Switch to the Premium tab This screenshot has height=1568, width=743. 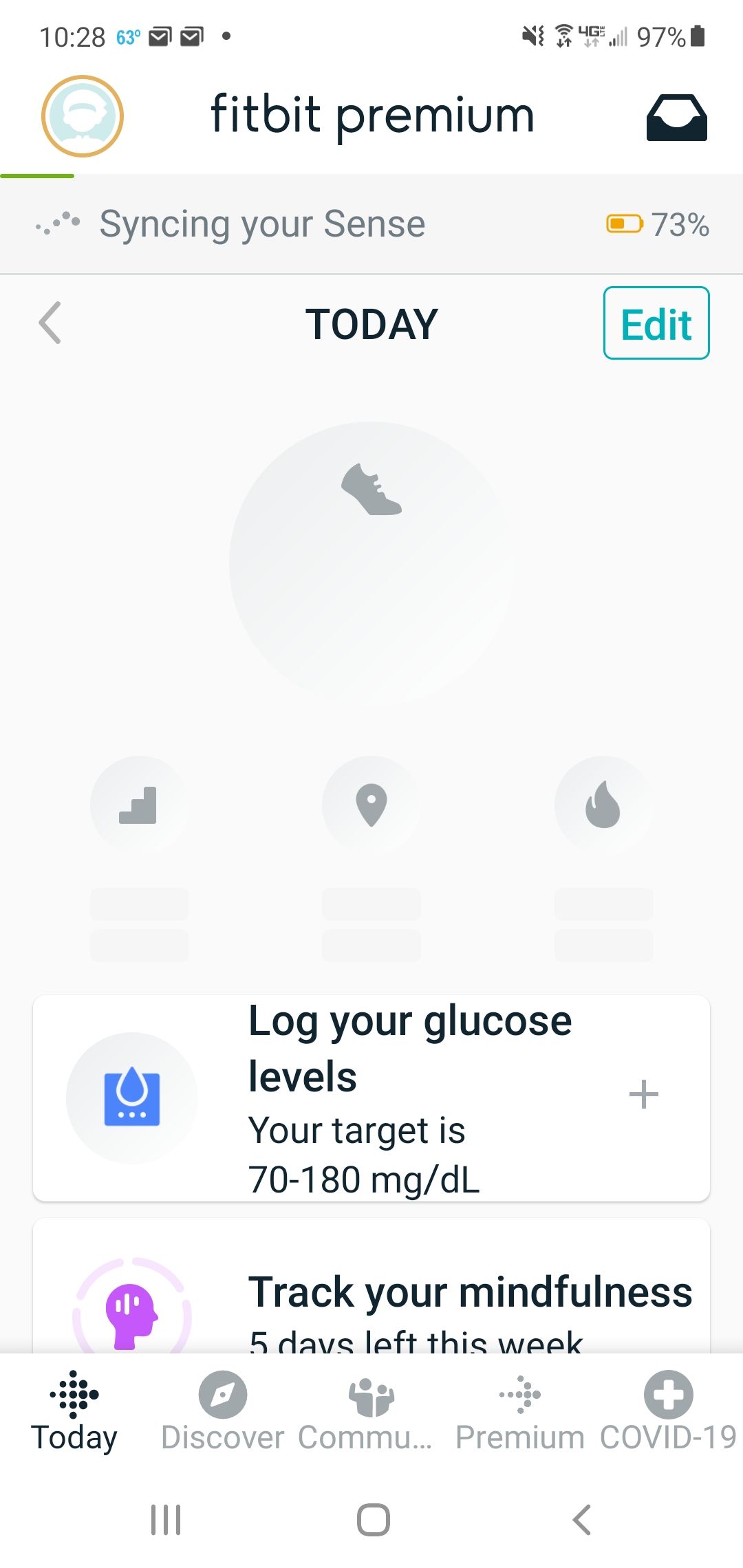[x=520, y=1411]
